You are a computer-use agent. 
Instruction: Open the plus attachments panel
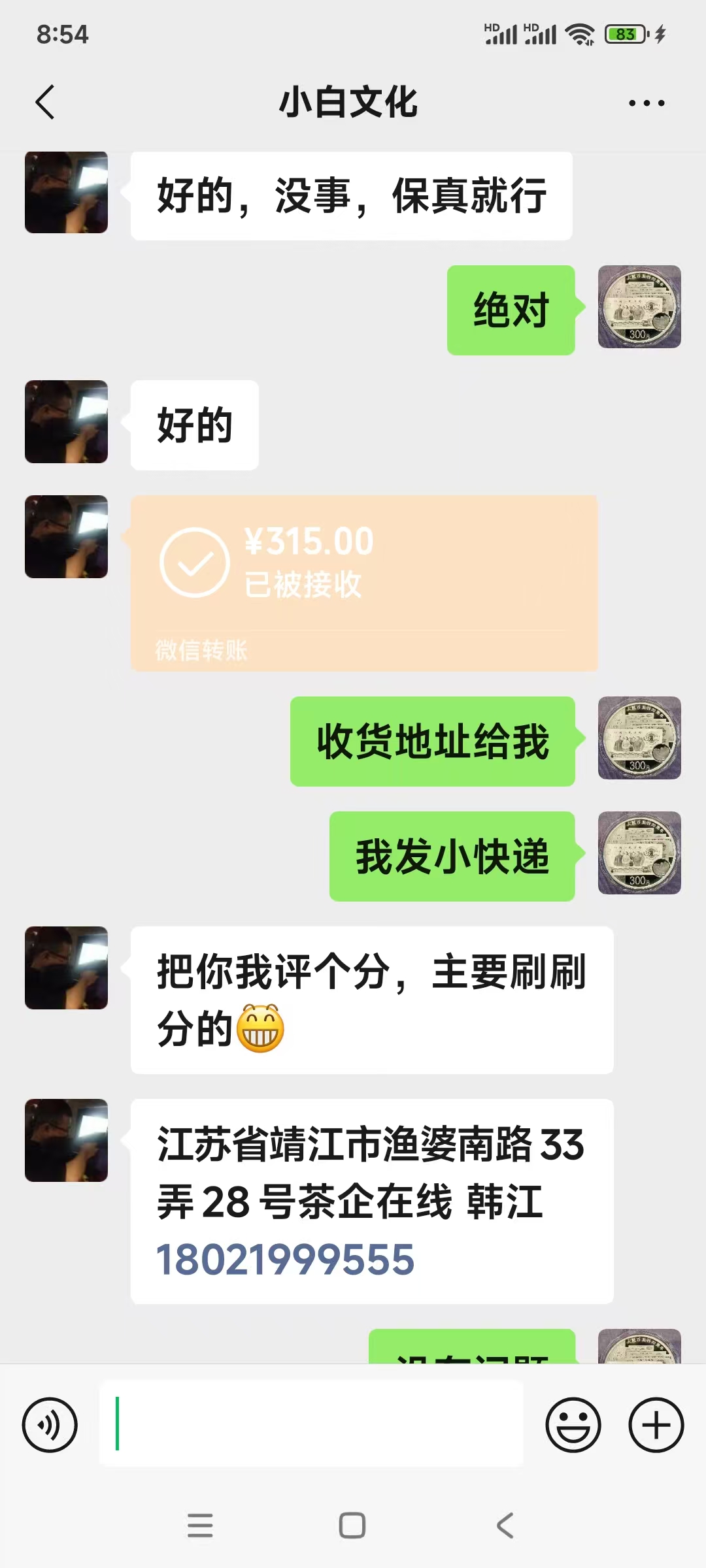pos(656,1425)
